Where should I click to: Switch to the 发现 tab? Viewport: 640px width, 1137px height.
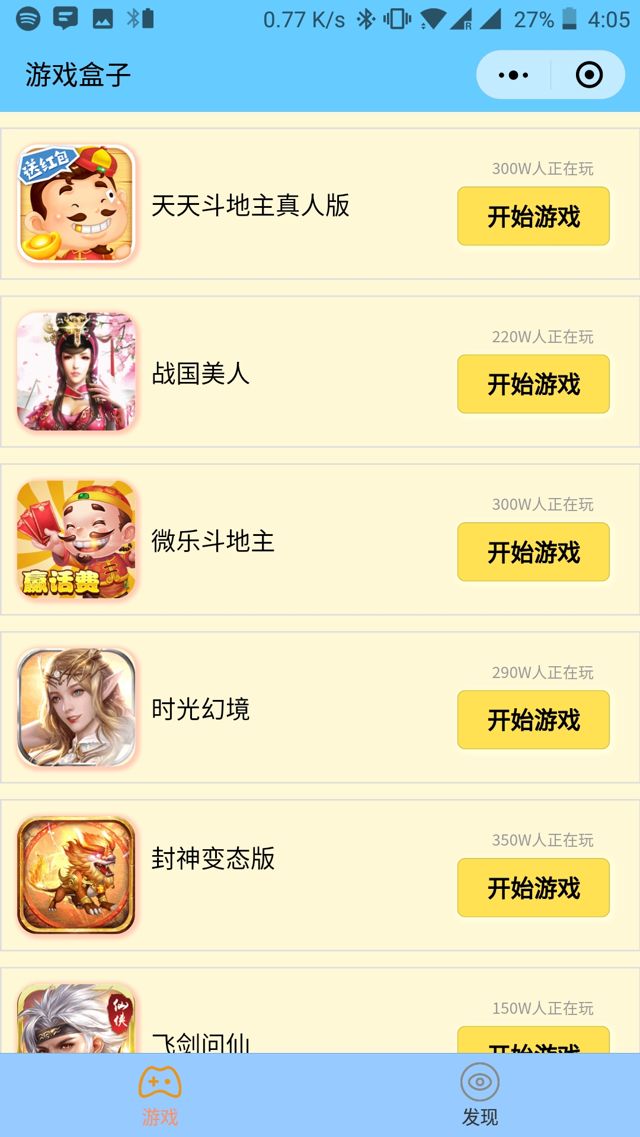[x=480, y=1095]
